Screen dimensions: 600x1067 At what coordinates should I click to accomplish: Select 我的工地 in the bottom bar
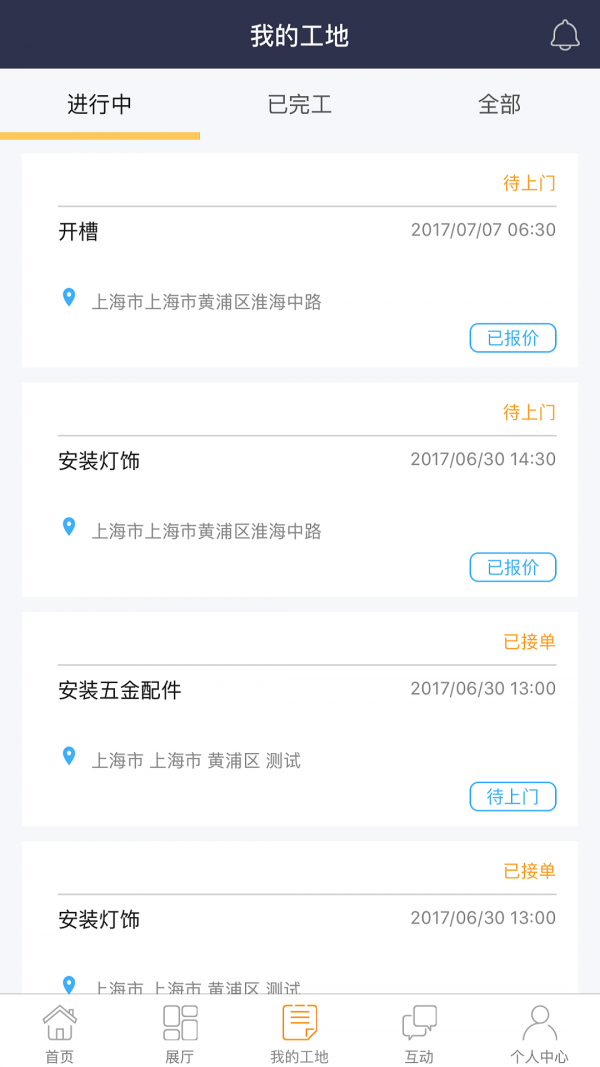(299, 1033)
